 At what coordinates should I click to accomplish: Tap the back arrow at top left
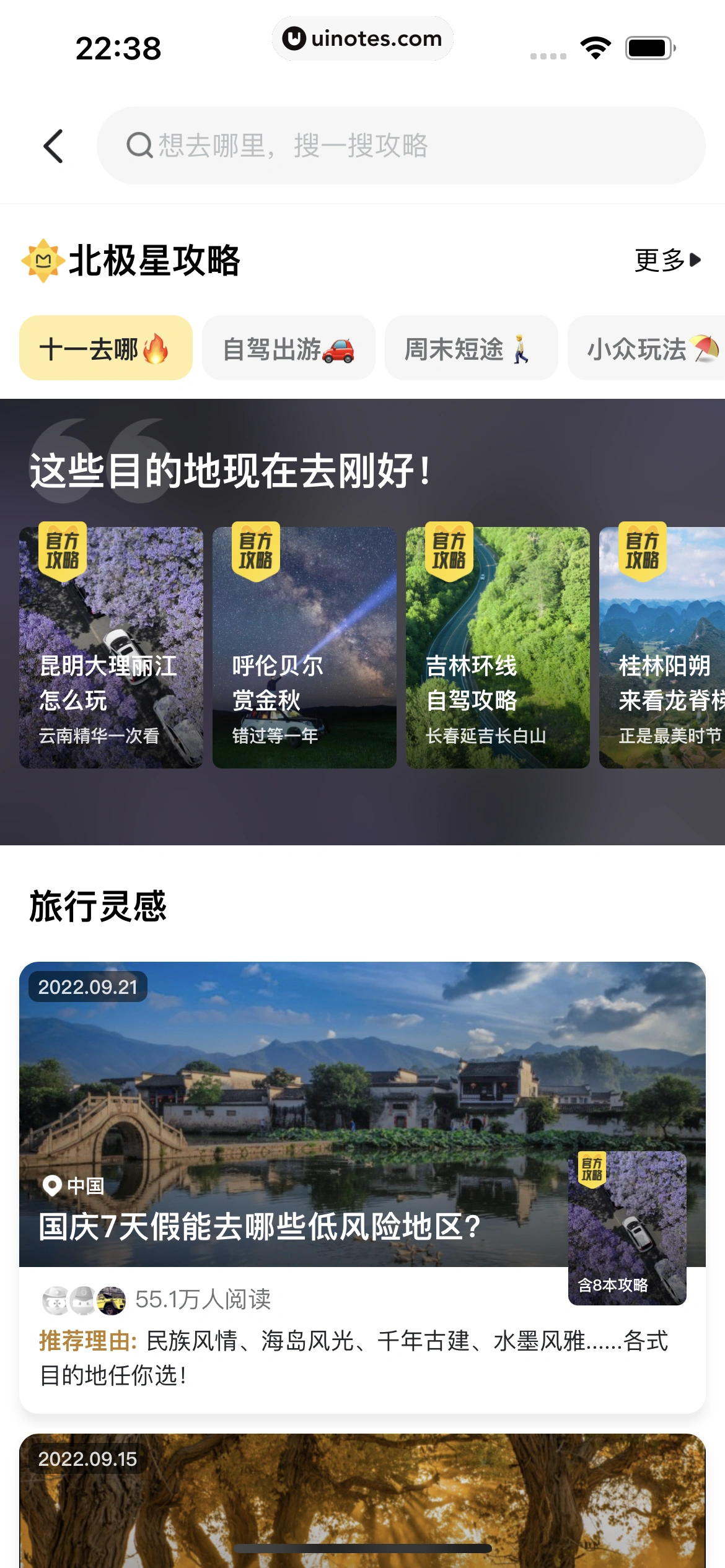click(x=53, y=146)
